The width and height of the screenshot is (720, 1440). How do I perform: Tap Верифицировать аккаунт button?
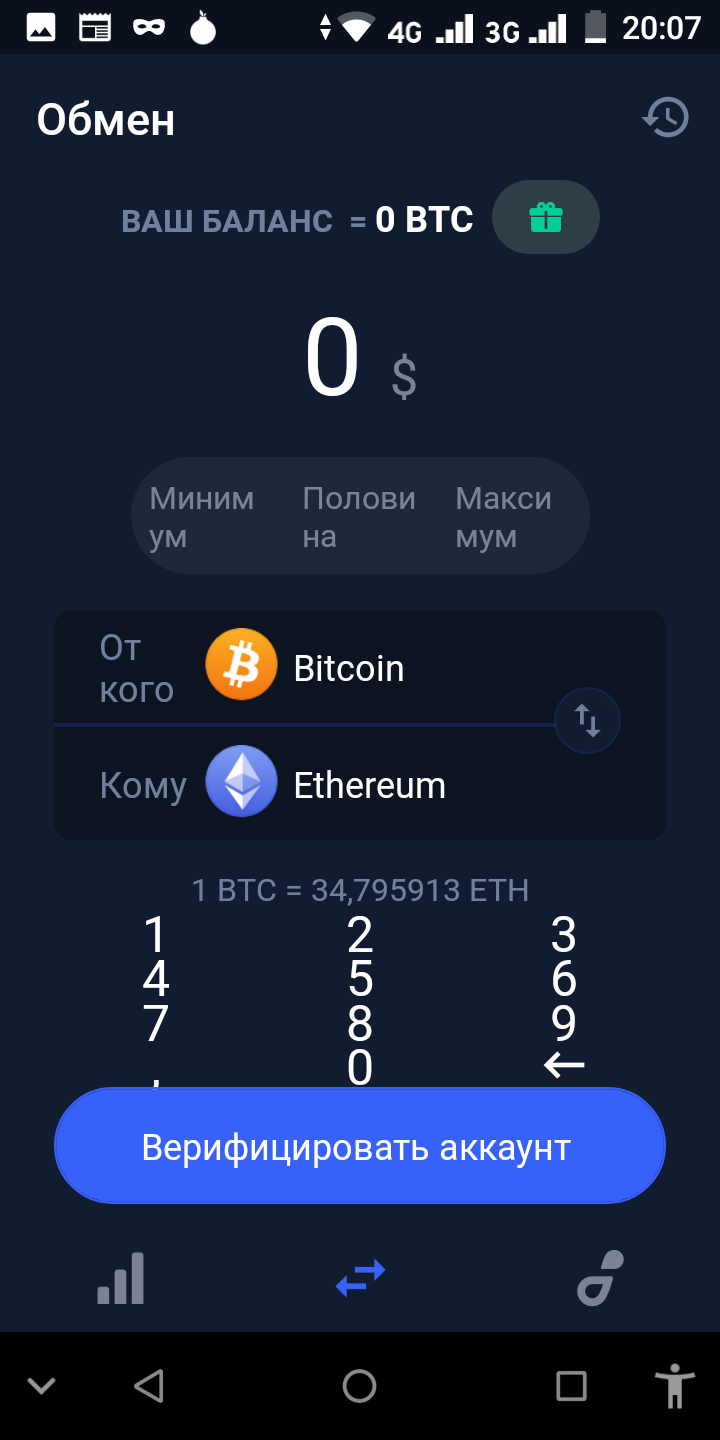pos(360,1146)
